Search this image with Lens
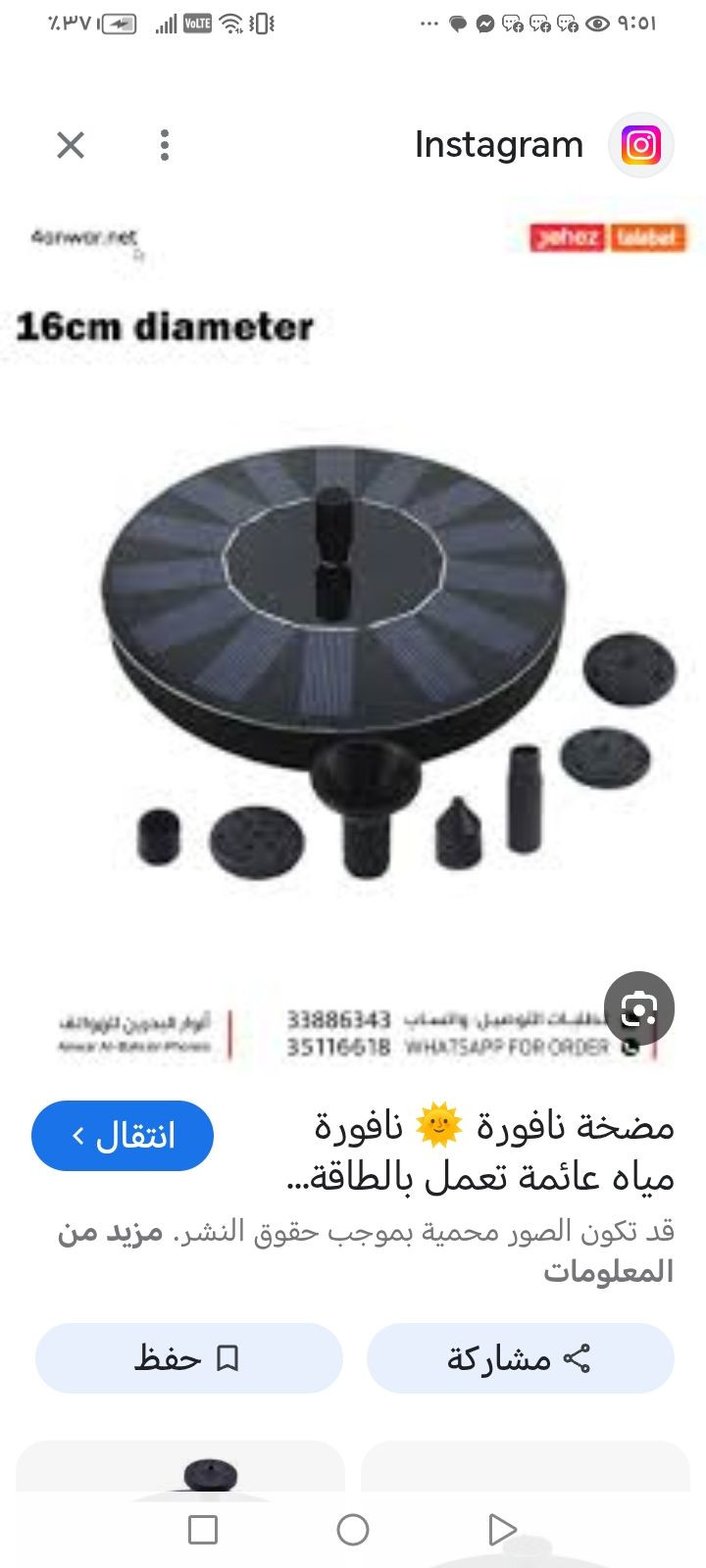 (x=638, y=1008)
